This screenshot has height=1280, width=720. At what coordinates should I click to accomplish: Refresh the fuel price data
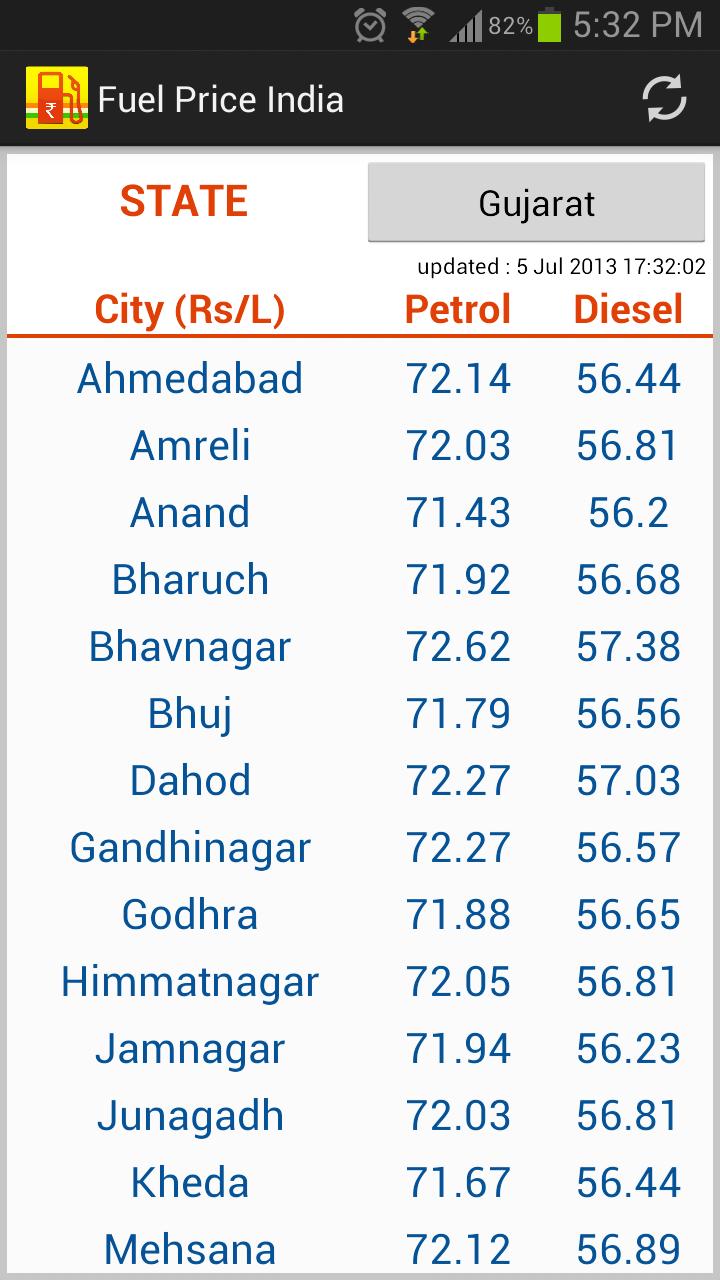pyautogui.click(x=665, y=98)
